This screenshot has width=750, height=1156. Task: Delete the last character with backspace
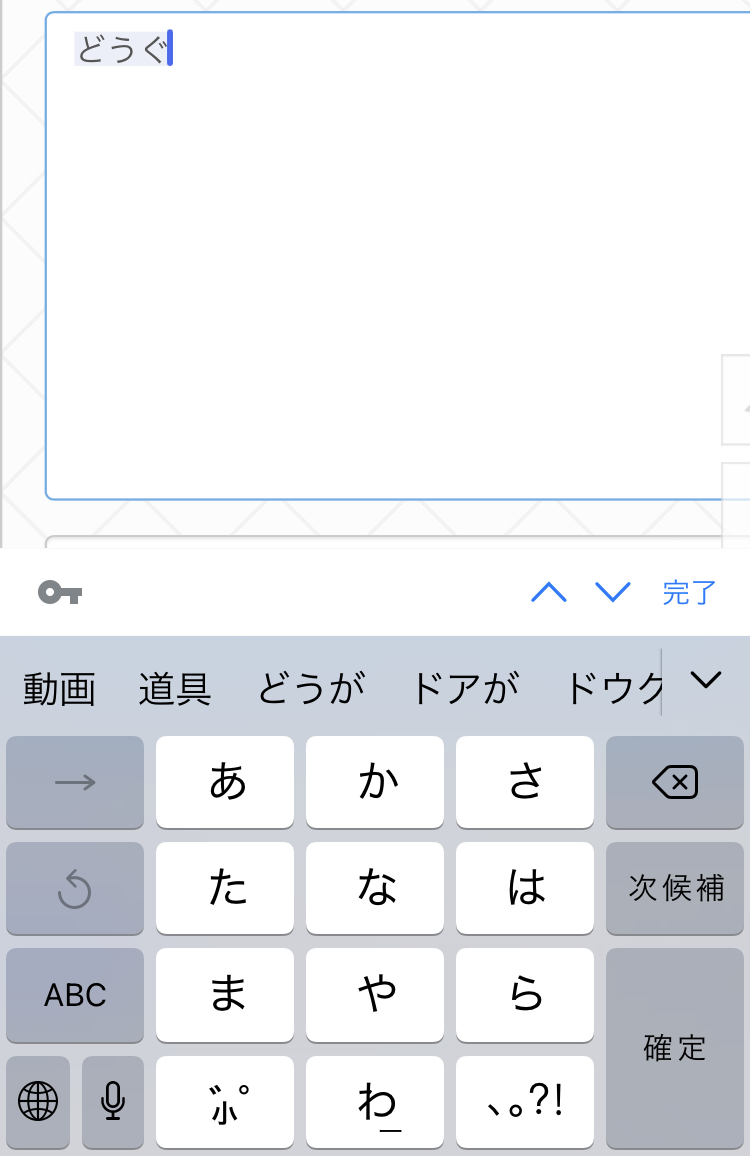click(675, 783)
